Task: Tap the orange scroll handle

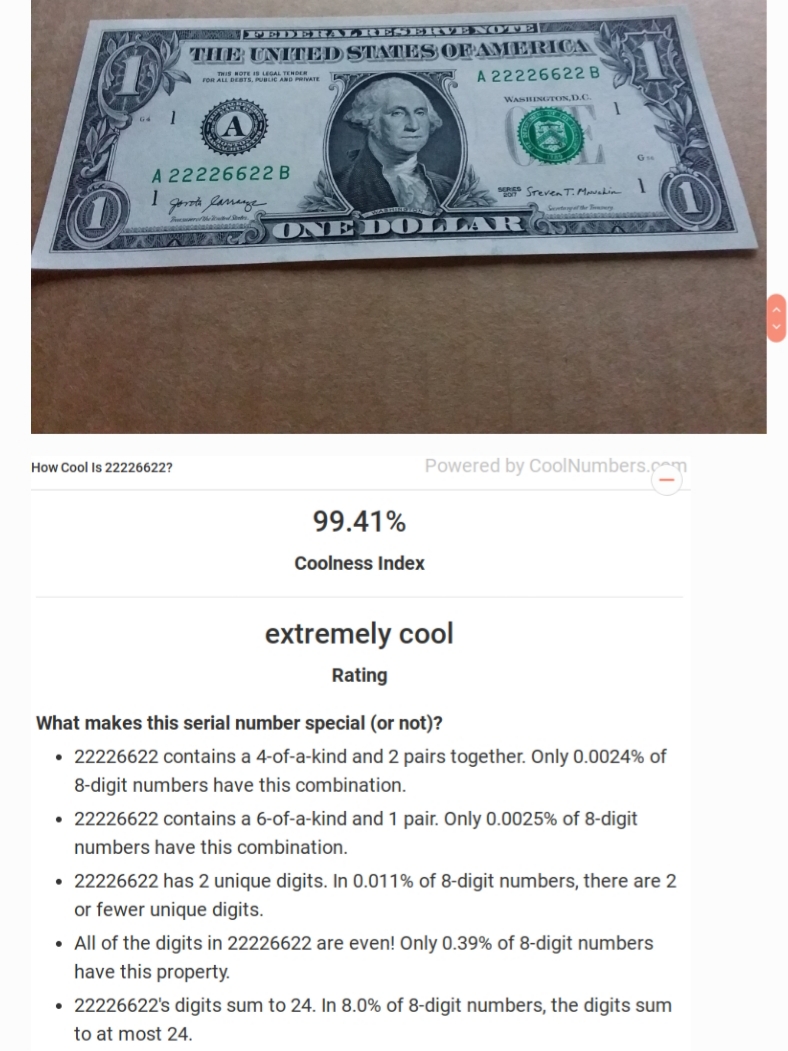Action: (777, 318)
